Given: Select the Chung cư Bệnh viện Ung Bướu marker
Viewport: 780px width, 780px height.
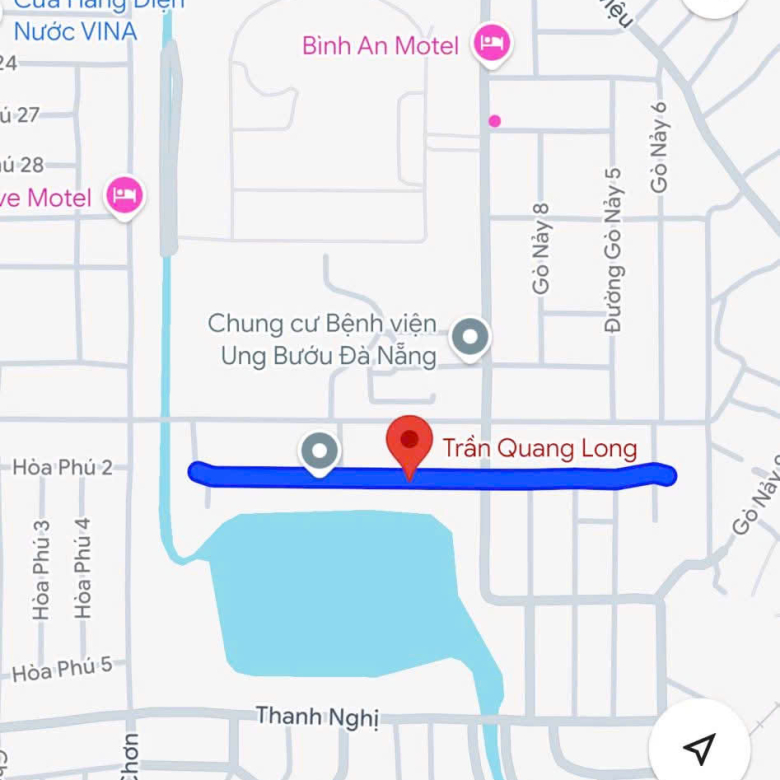Looking at the screenshot, I should coord(470,338).
